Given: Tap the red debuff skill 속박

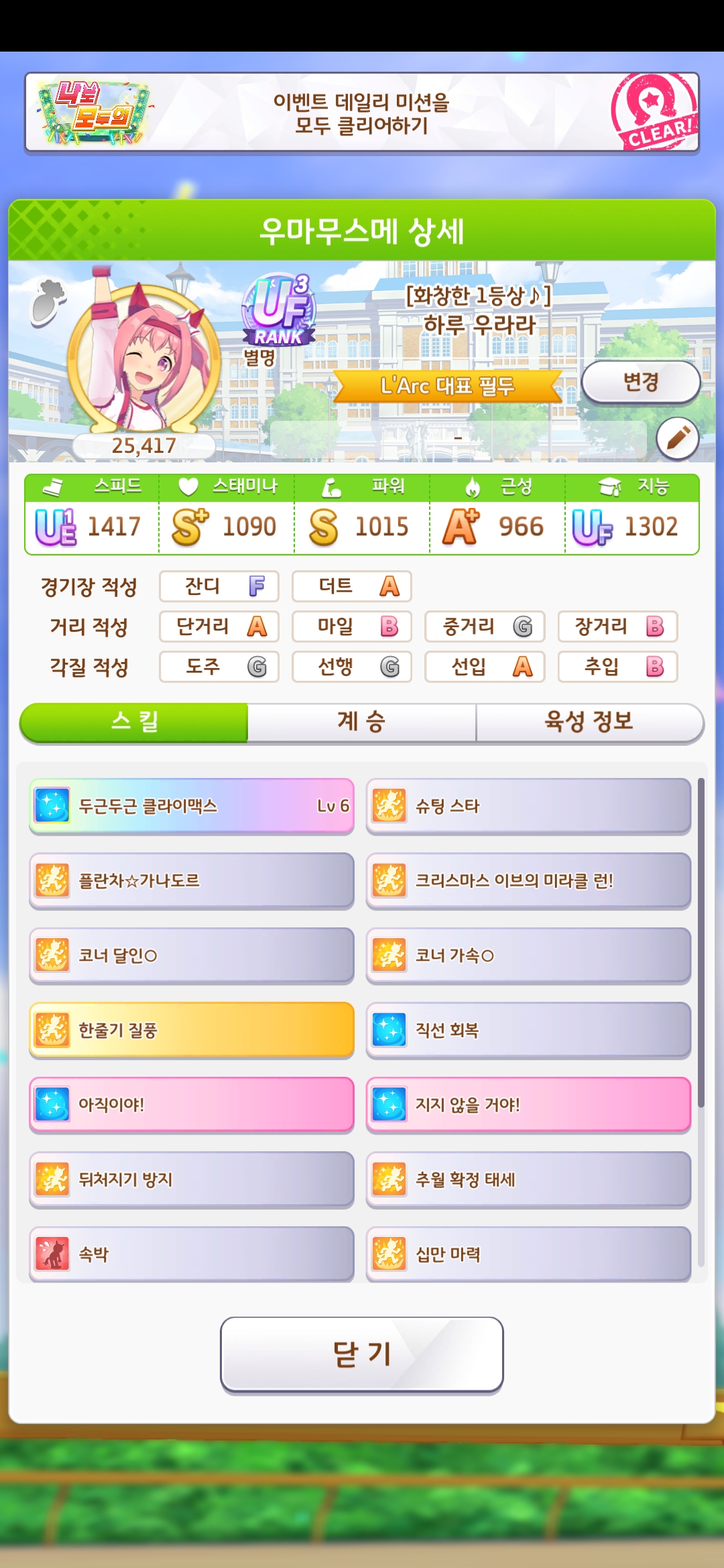Looking at the screenshot, I should coord(192,1254).
